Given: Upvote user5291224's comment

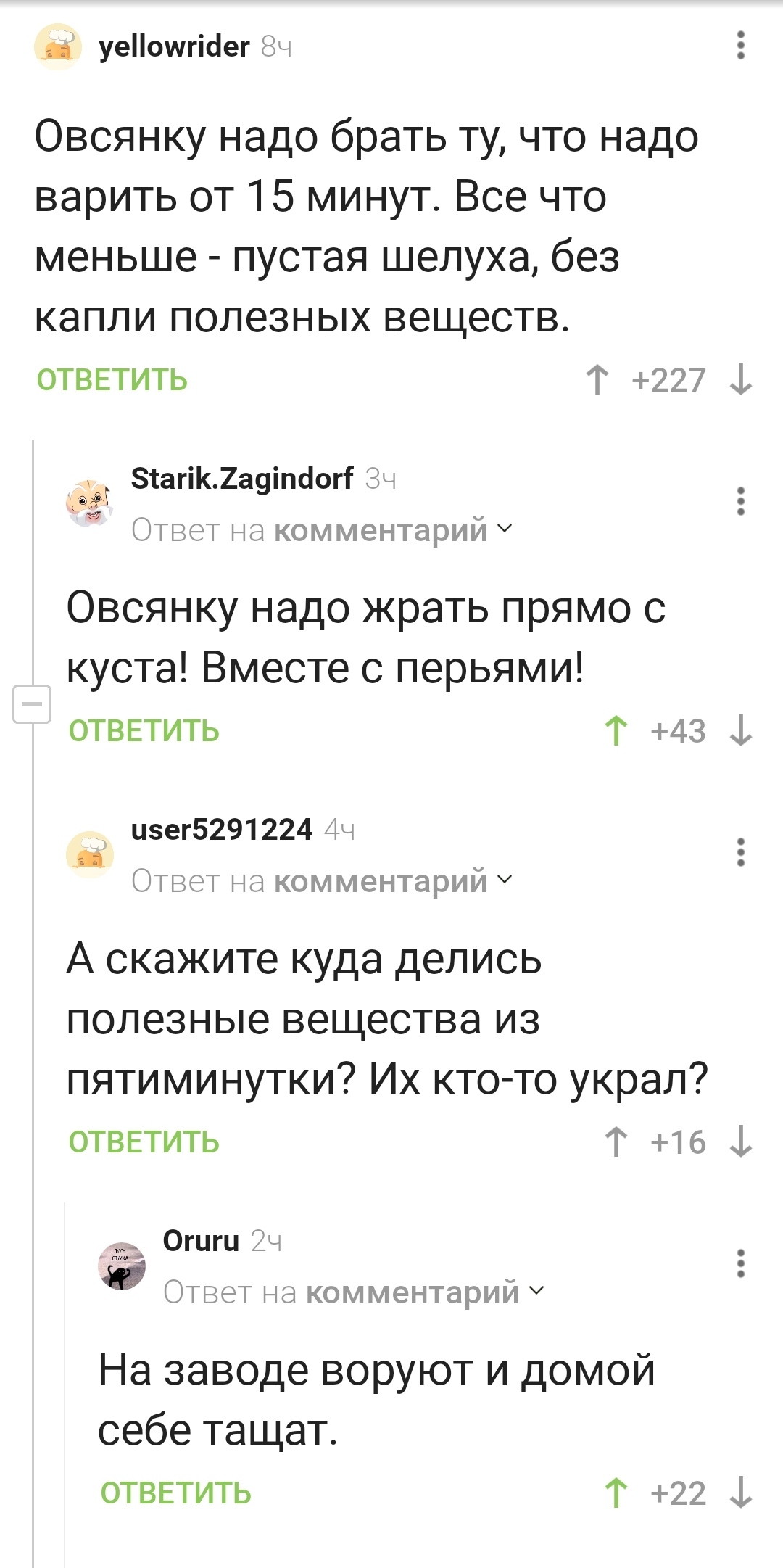Looking at the screenshot, I should [x=616, y=1142].
